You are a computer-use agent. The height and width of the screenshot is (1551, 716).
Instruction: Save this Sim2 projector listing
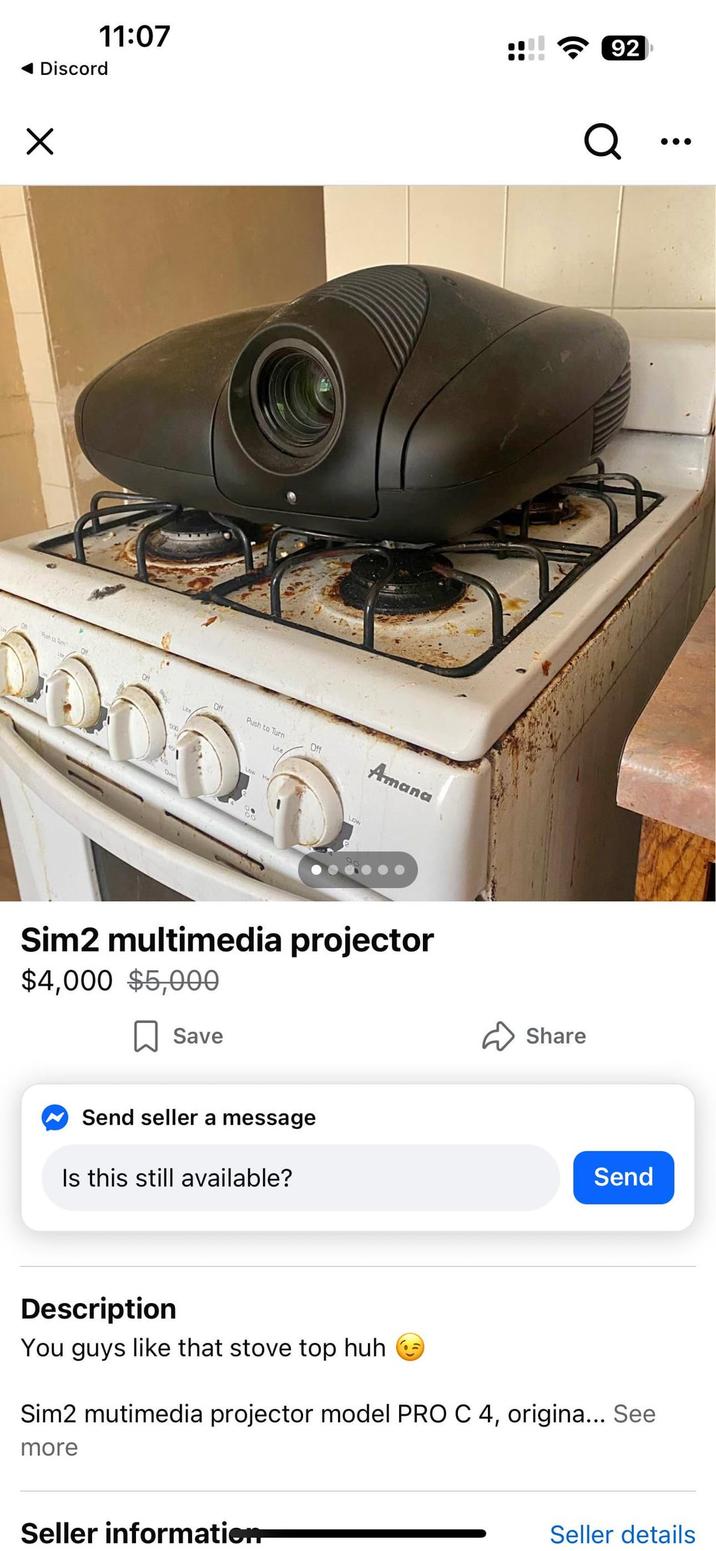(179, 1036)
